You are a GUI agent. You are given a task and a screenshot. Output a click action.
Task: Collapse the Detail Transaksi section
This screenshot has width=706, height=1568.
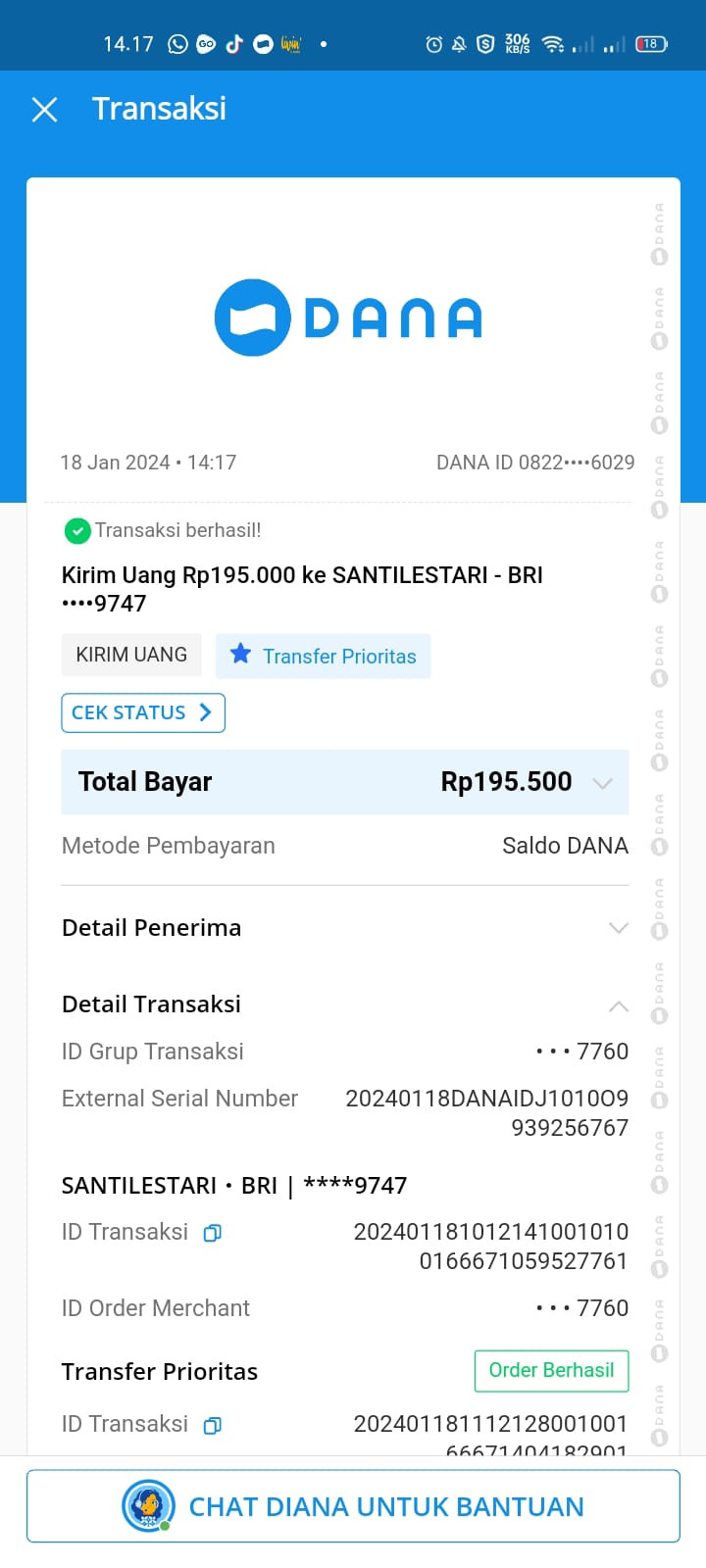click(x=618, y=1005)
